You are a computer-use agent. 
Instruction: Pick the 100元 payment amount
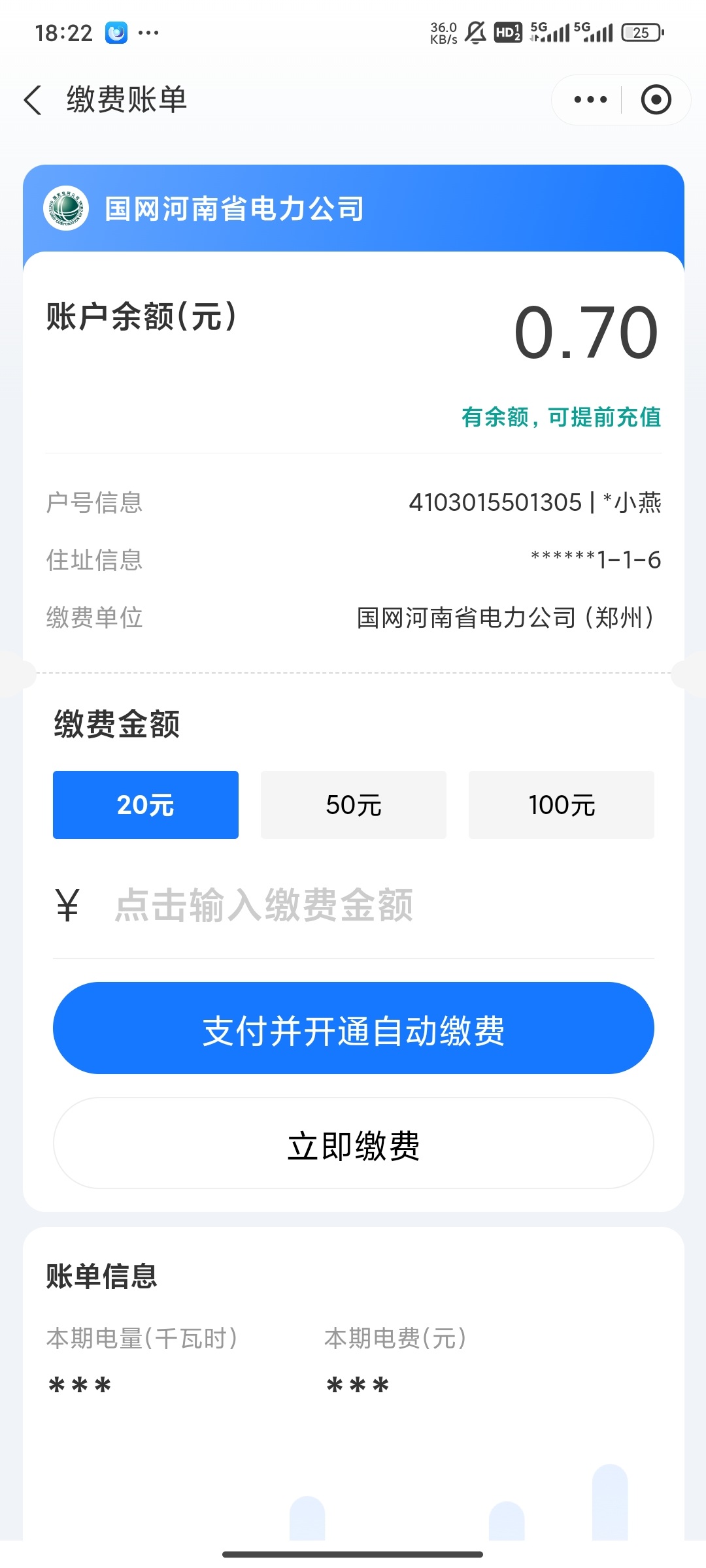click(562, 805)
